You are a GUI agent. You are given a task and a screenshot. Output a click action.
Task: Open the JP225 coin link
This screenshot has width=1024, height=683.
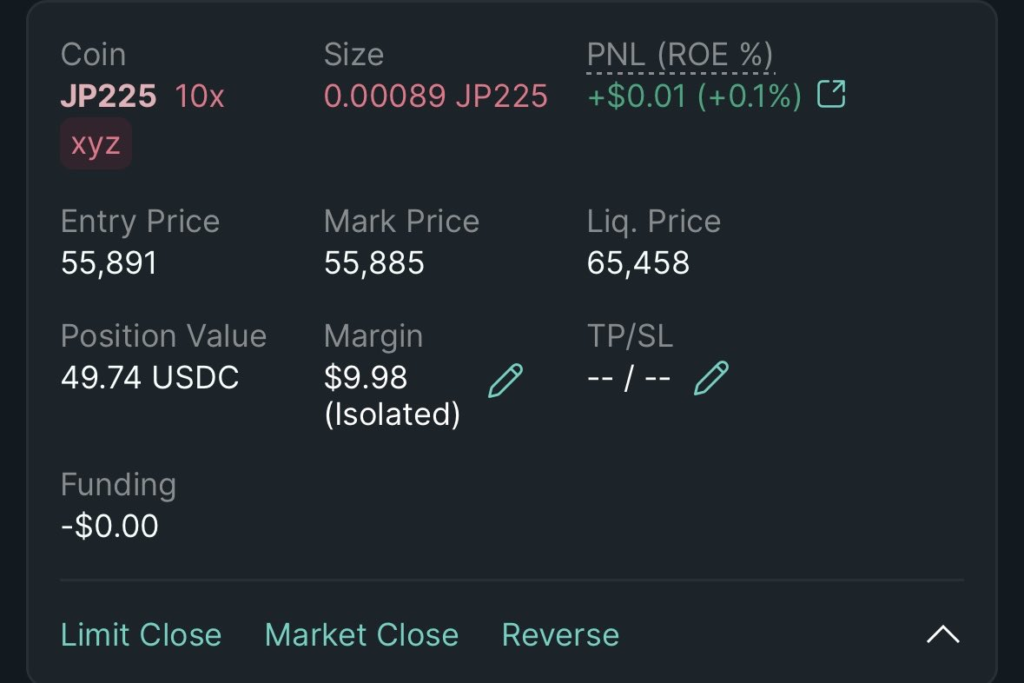(x=109, y=96)
